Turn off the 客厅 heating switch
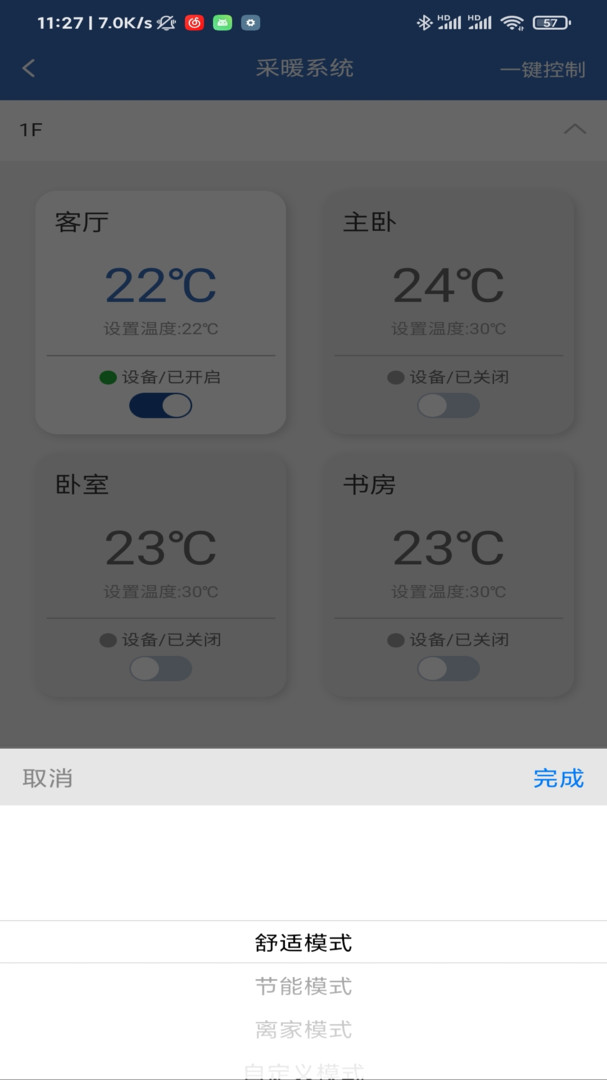This screenshot has height=1080, width=607. [161, 405]
